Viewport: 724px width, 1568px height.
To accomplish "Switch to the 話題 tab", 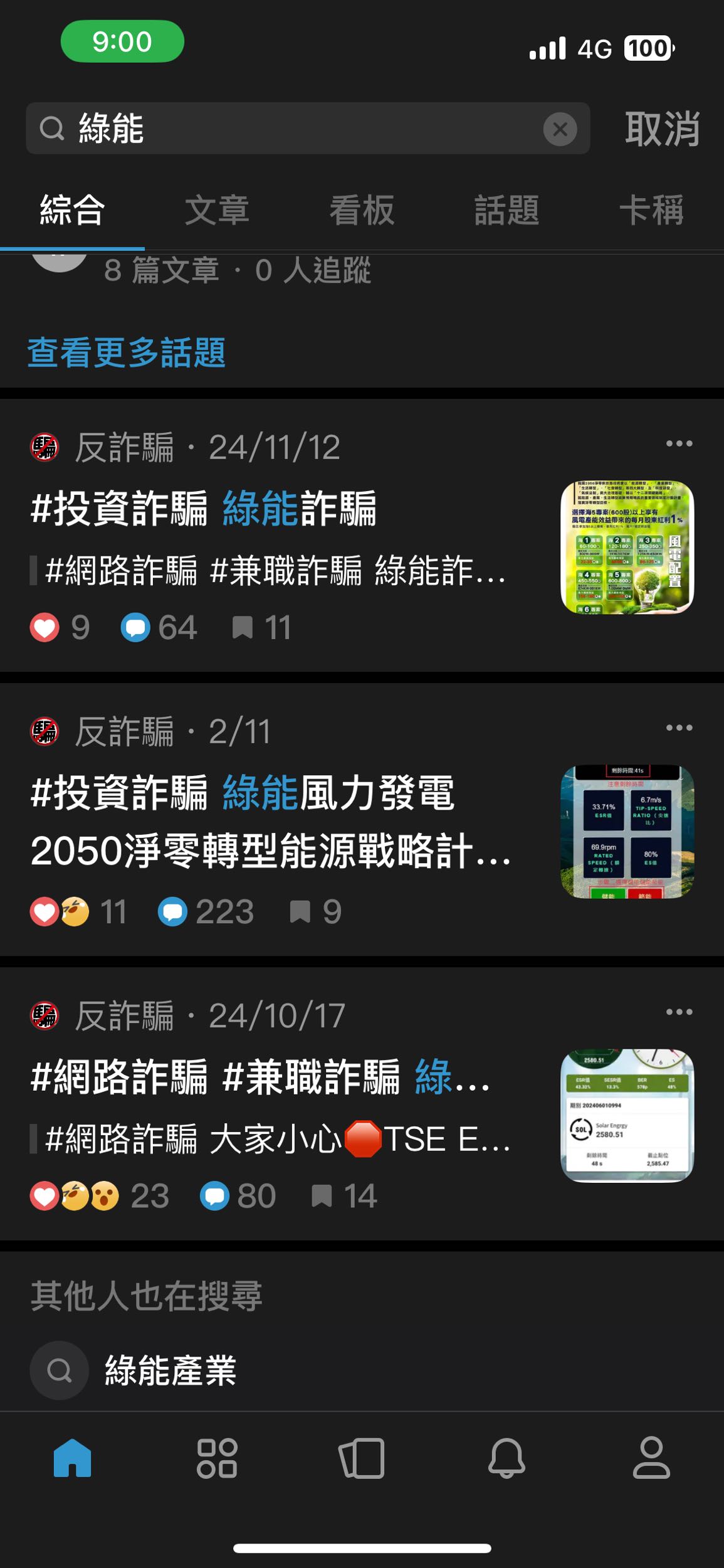I will [x=506, y=211].
